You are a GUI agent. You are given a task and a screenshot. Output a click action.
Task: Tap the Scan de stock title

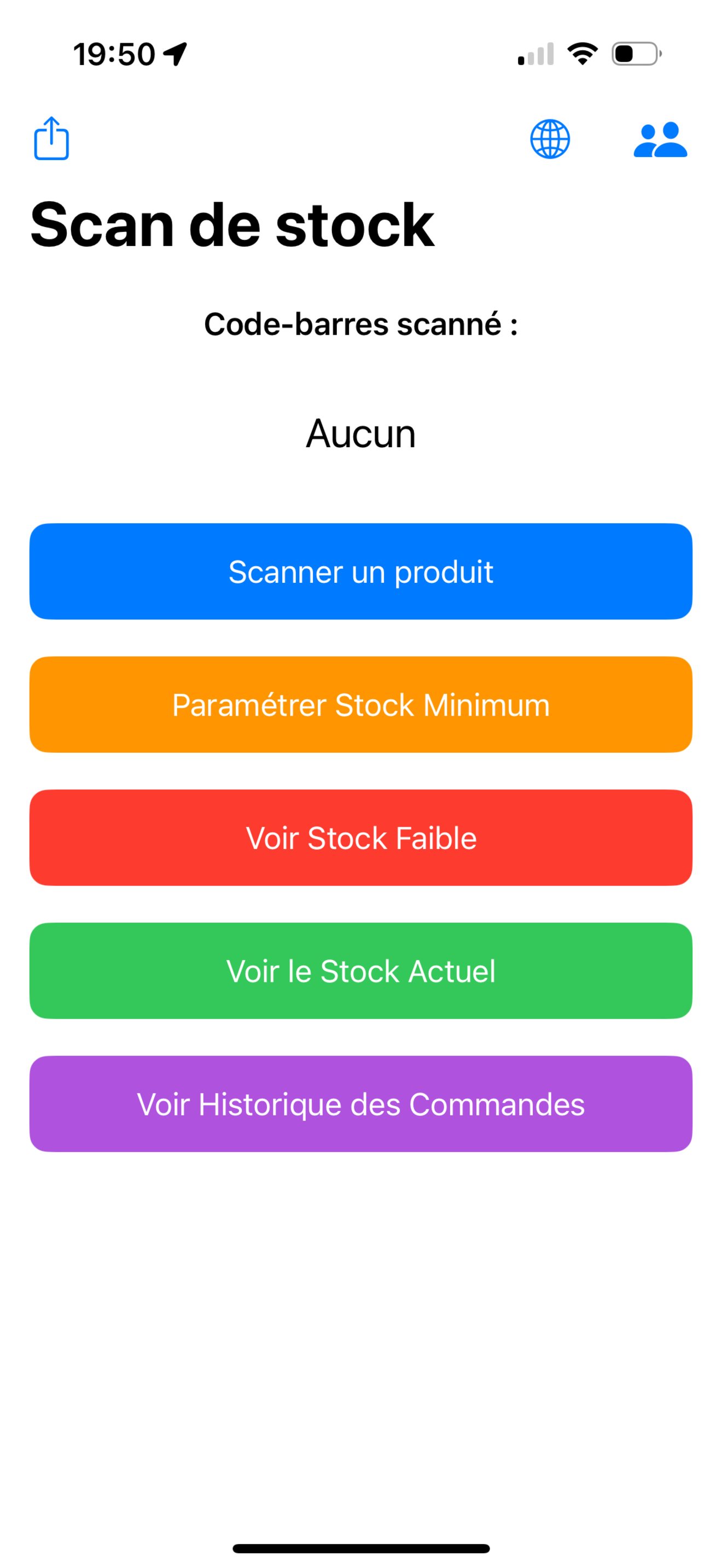pos(232,224)
